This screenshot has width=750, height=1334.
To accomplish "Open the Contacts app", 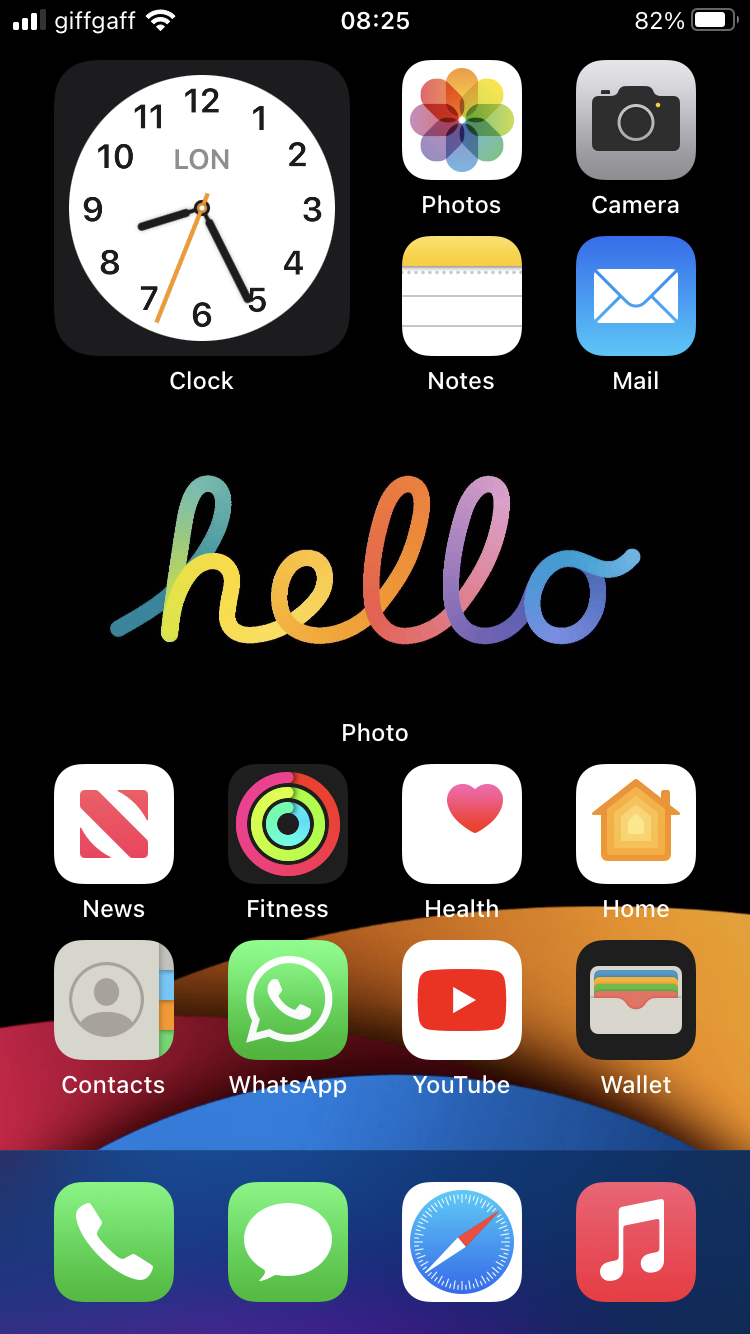I will [114, 1000].
